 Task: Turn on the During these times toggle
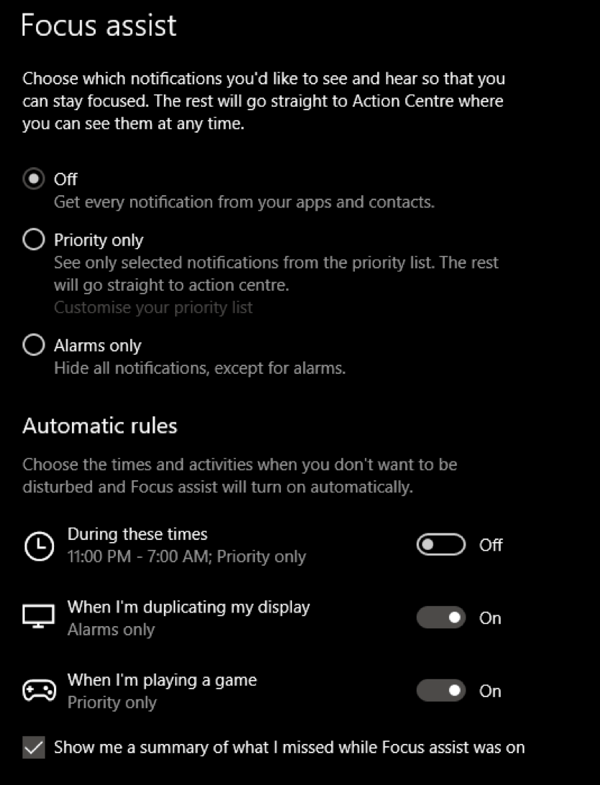(x=441, y=545)
